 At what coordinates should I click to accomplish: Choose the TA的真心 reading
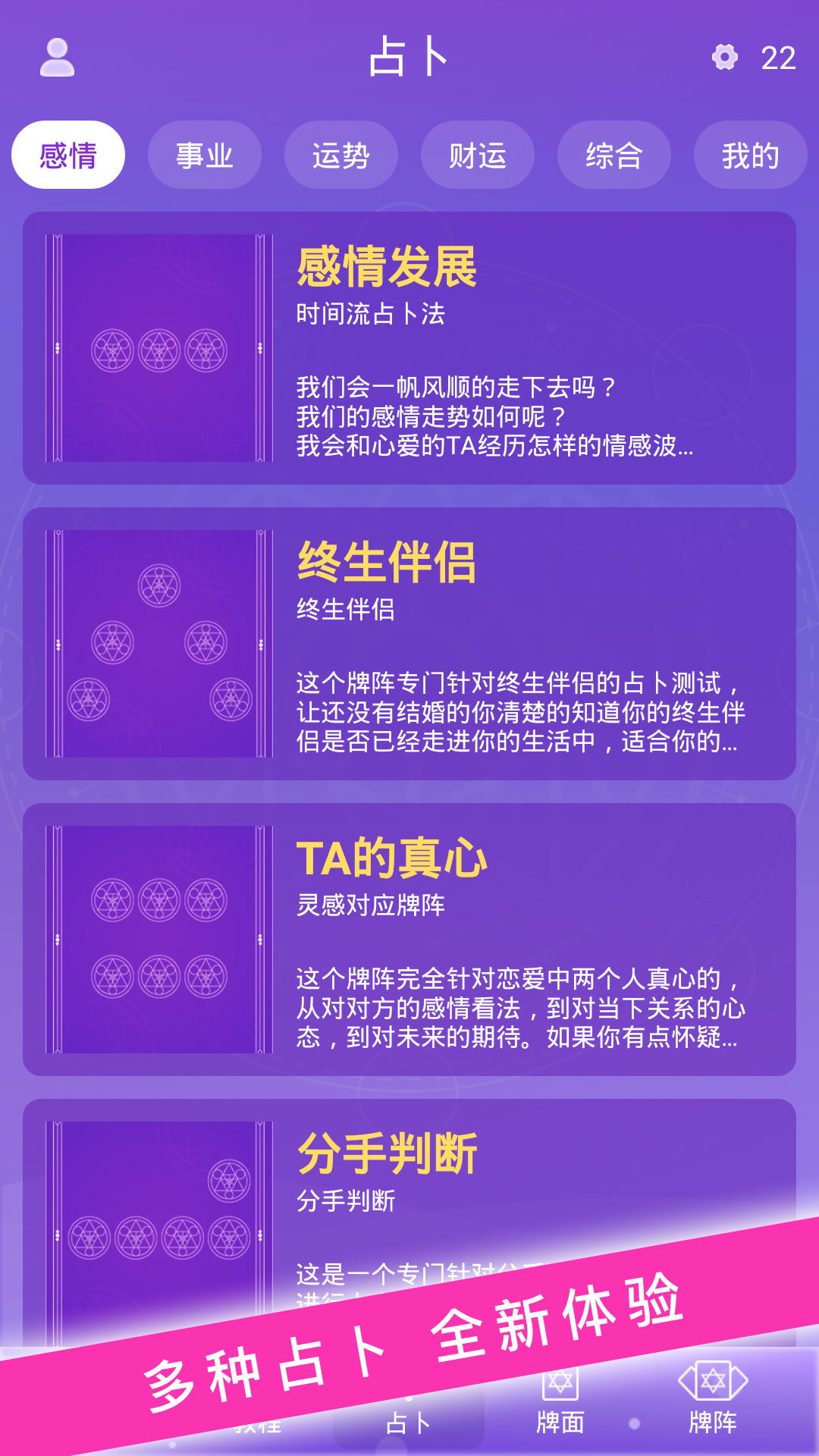point(409,940)
